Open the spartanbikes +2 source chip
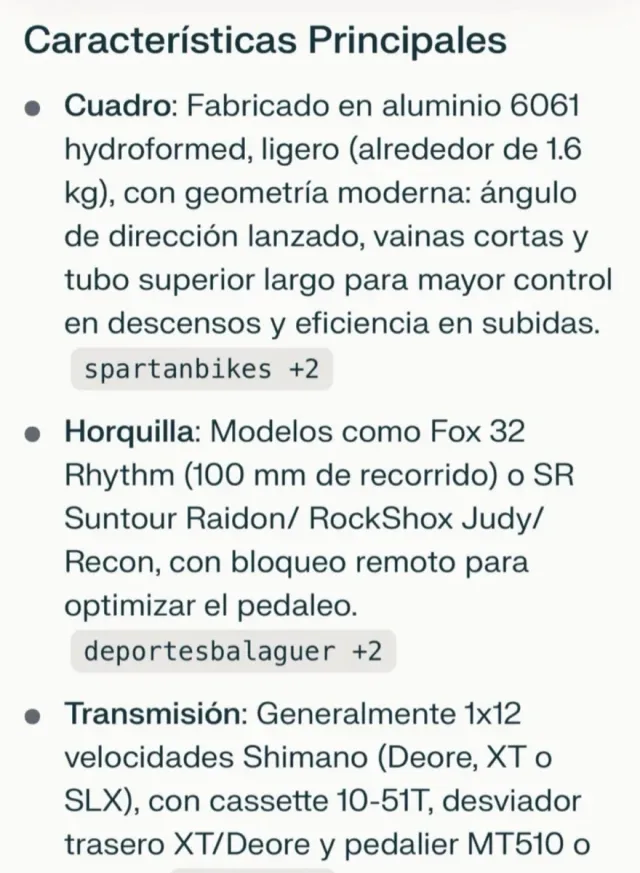The image size is (640, 873). pyautogui.click(x=201, y=369)
